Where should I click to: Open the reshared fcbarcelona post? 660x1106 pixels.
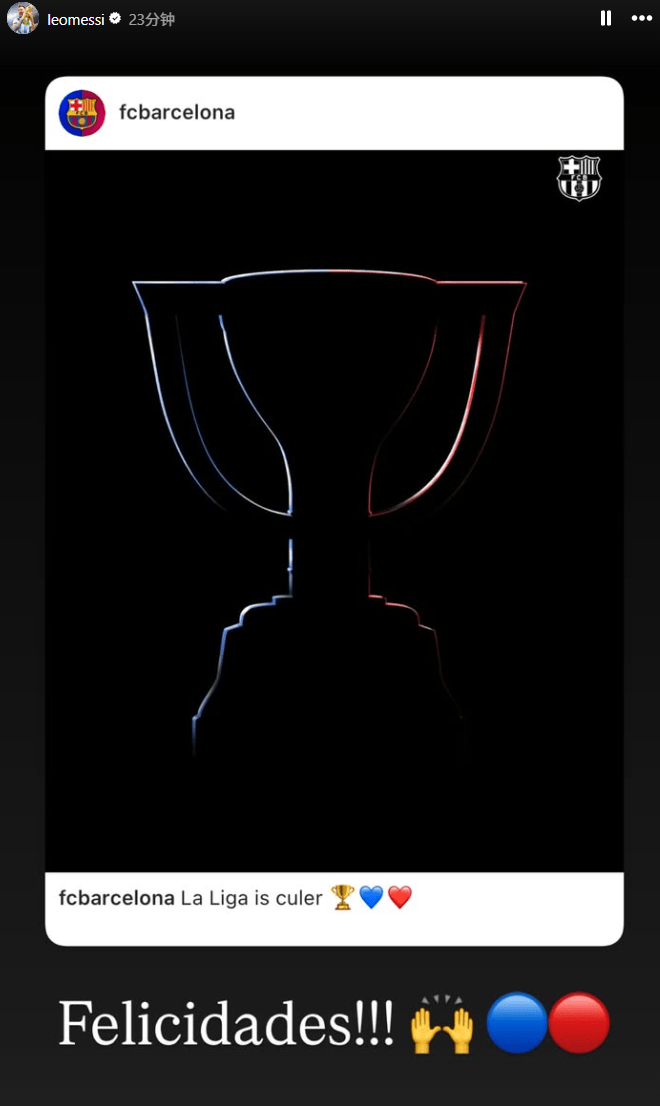pos(334,510)
